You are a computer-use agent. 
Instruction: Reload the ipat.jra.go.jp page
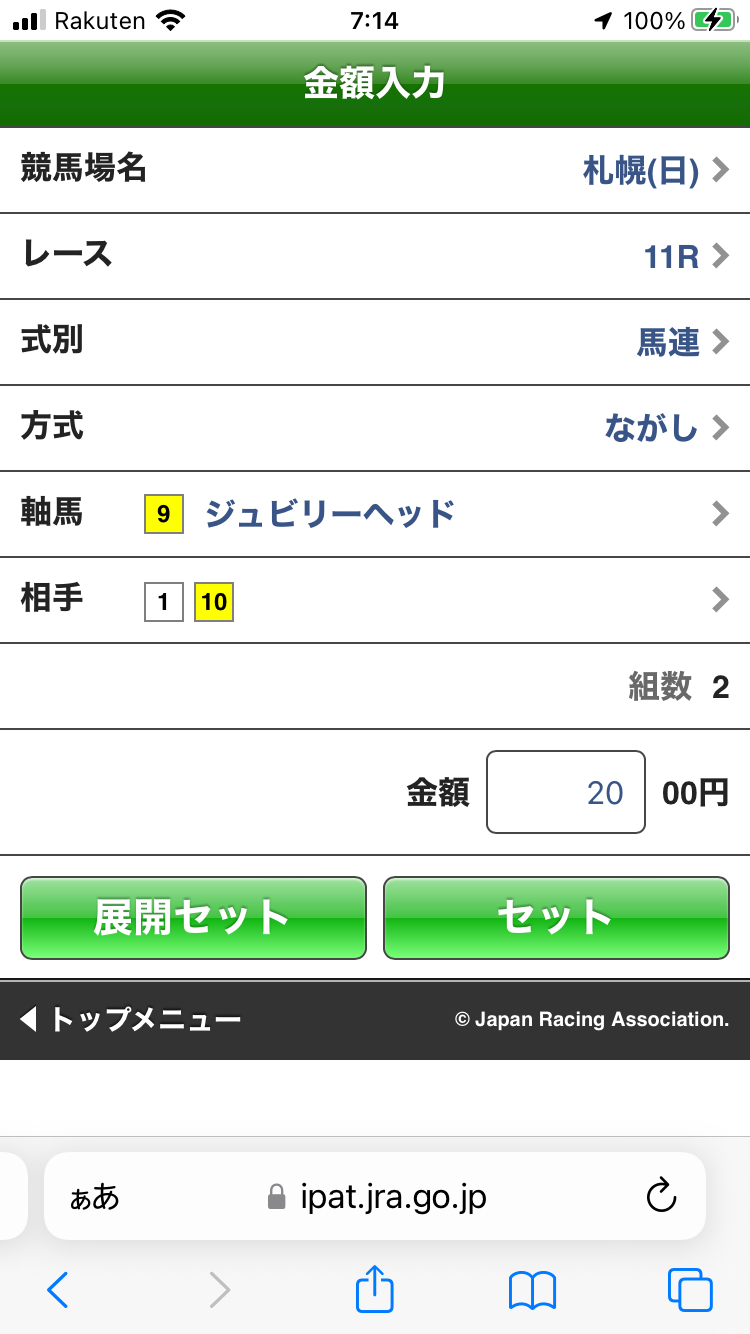tap(661, 1196)
